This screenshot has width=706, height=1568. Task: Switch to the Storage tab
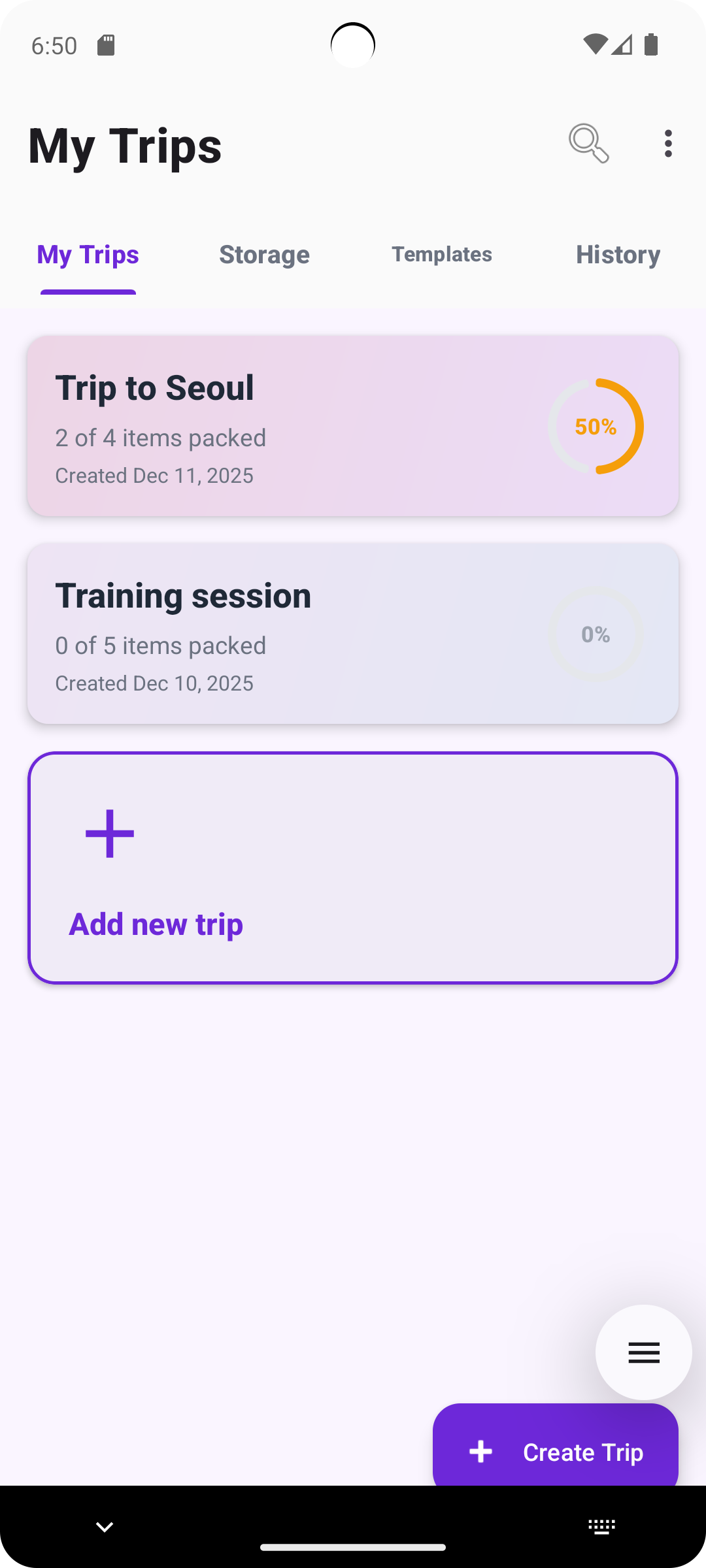point(264,254)
